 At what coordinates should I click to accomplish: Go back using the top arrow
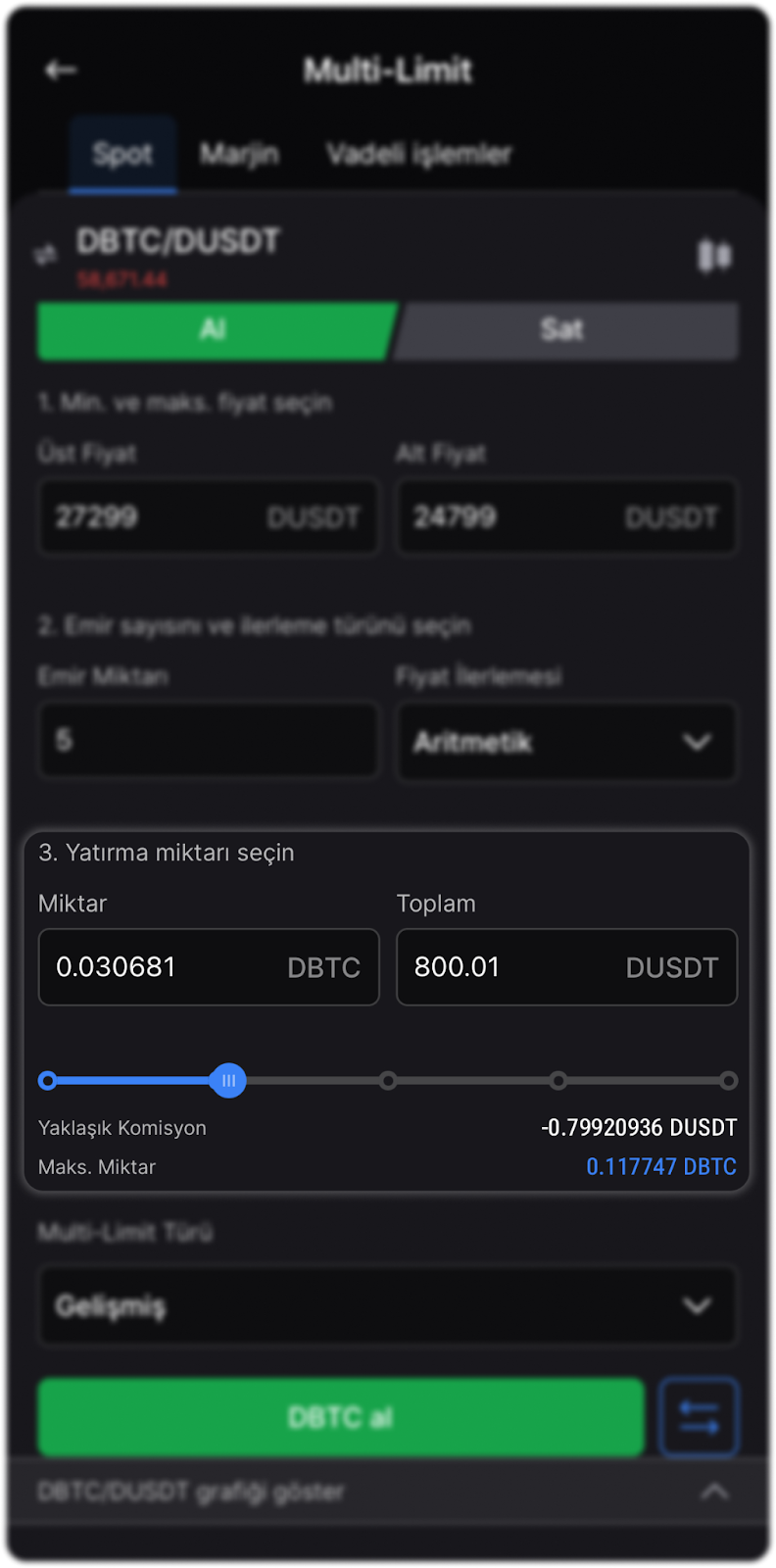click(61, 71)
